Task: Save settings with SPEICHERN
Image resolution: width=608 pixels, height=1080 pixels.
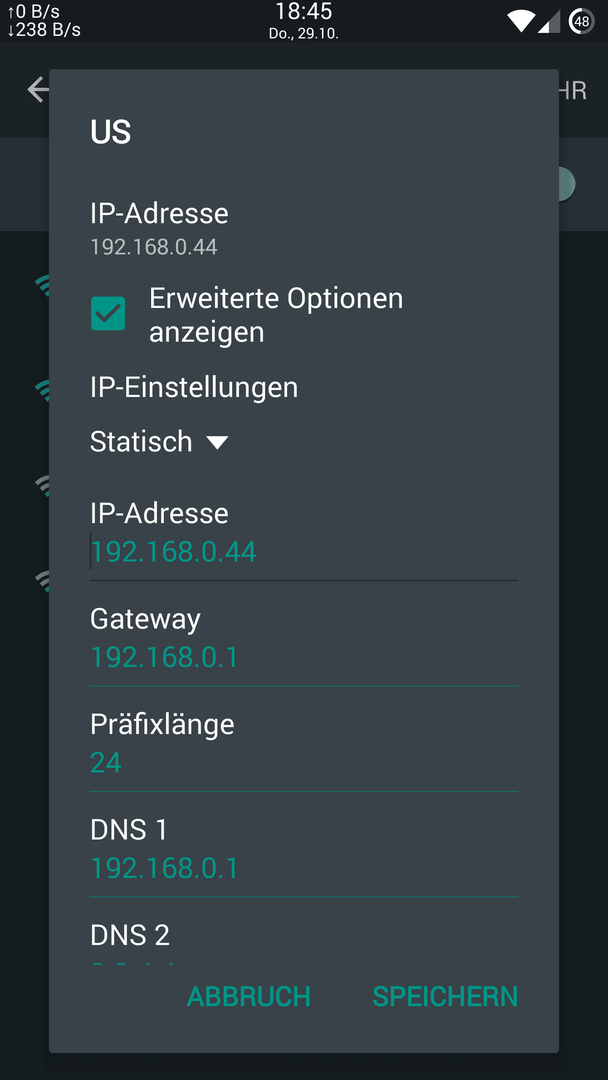Action: tap(445, 997)
